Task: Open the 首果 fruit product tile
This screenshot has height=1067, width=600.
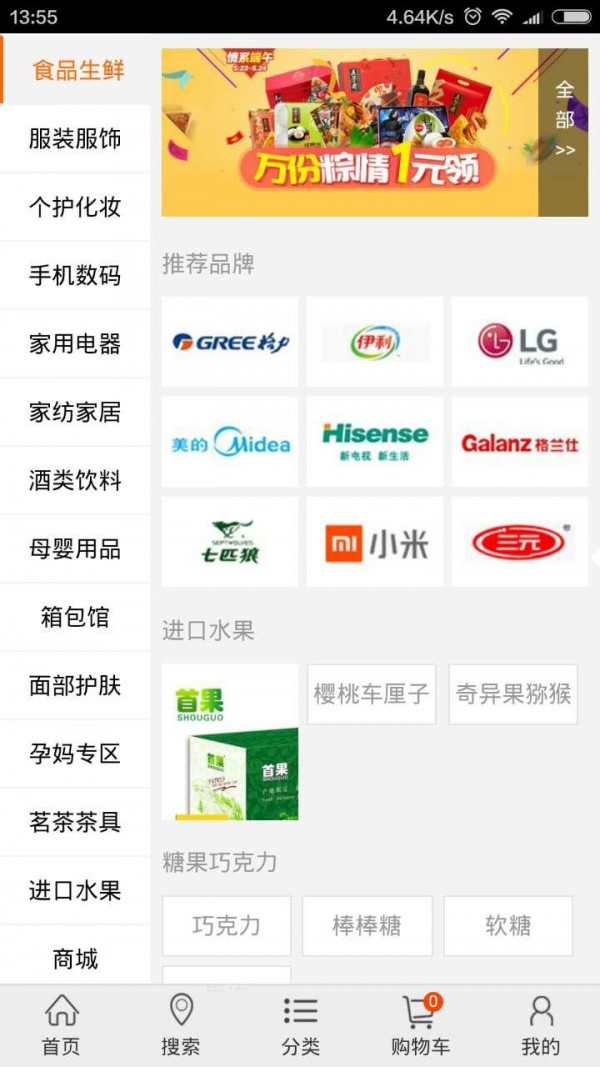Action: (230, 742)
